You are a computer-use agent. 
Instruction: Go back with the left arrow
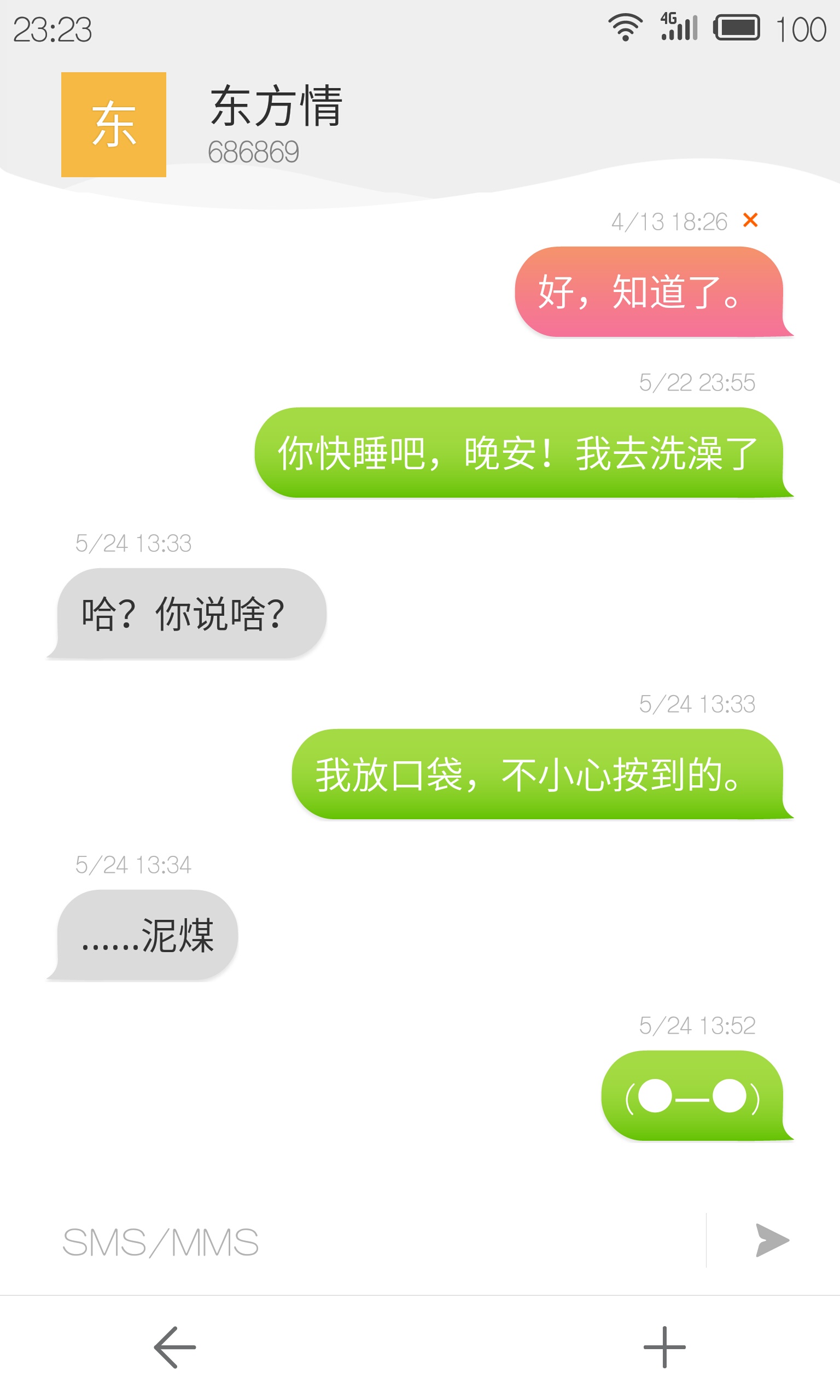(x=175, y=1347)
